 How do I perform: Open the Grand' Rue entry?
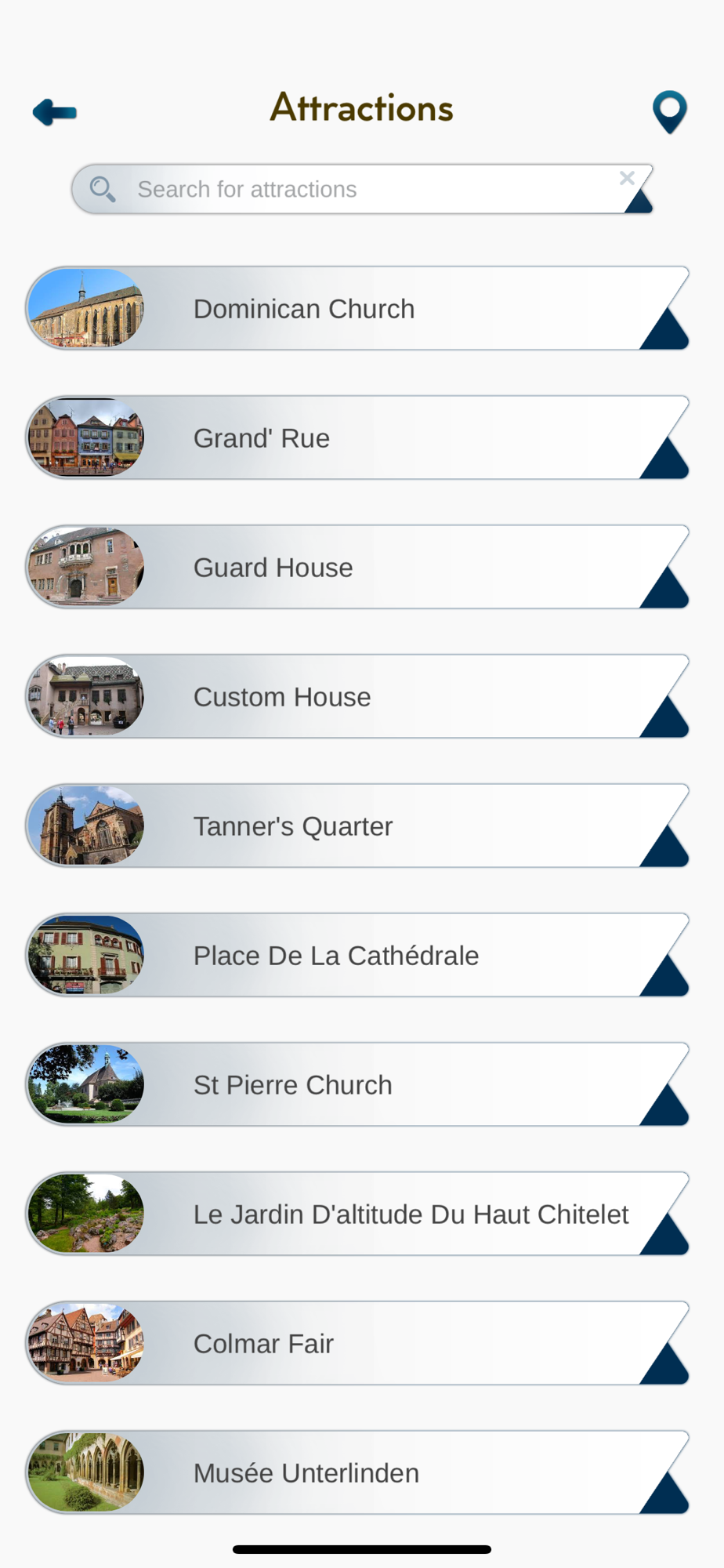357,437
